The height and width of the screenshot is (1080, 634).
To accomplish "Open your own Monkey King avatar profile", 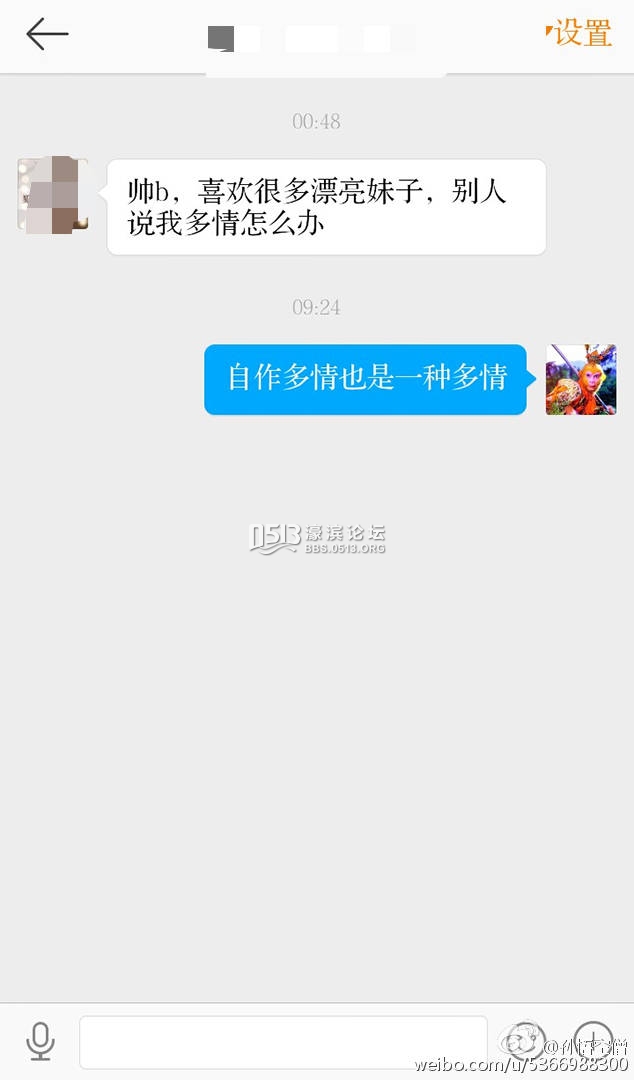I will click(581, 380).
